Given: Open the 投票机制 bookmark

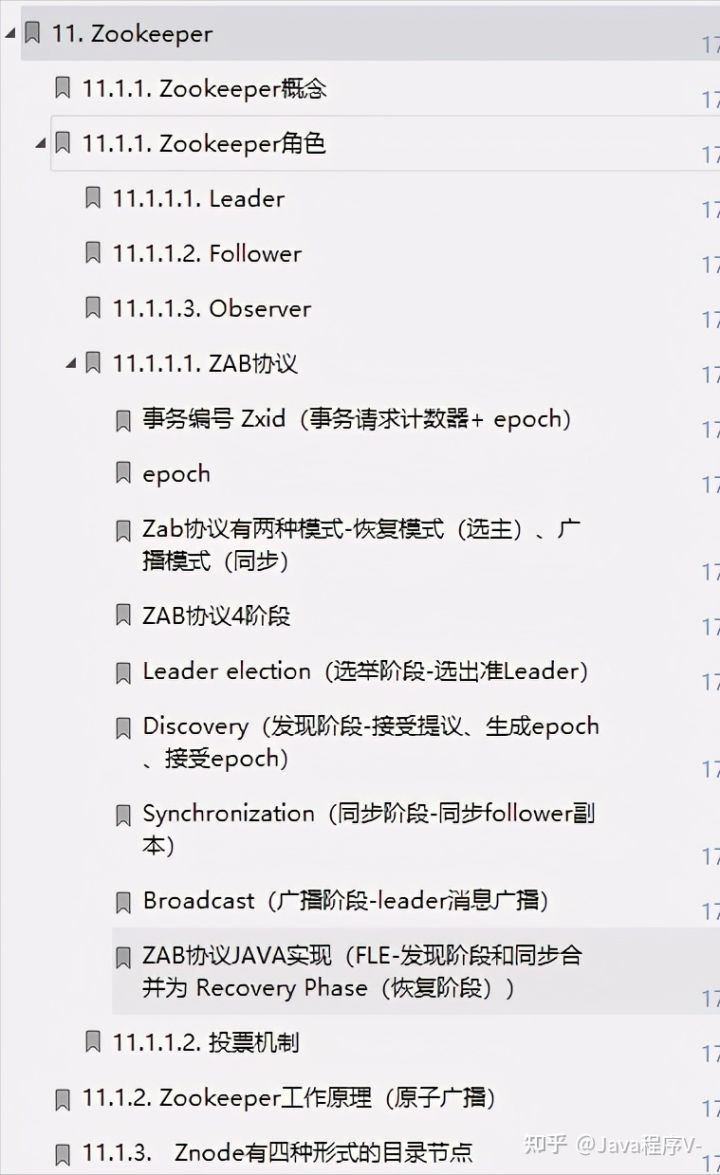Looking at the screenshot, I should coord(205,1043).
